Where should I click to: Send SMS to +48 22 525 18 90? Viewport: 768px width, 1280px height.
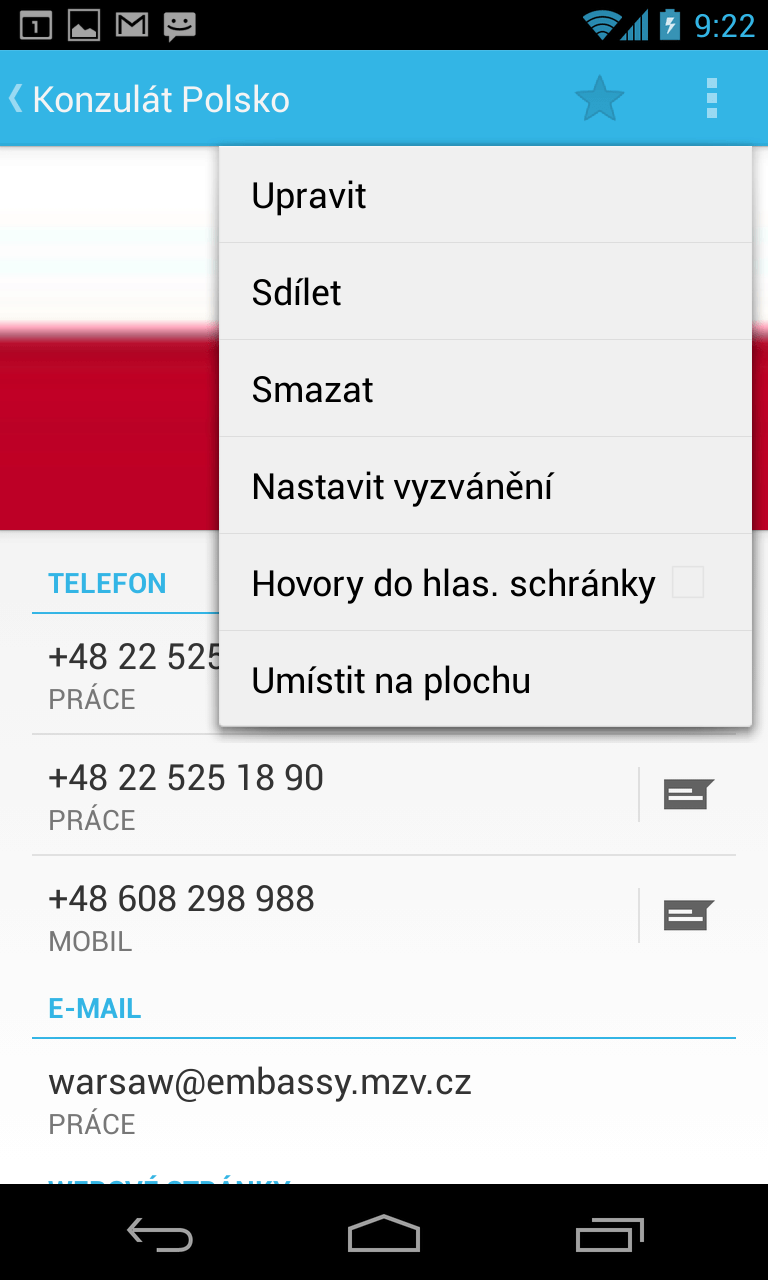(689, 796)
